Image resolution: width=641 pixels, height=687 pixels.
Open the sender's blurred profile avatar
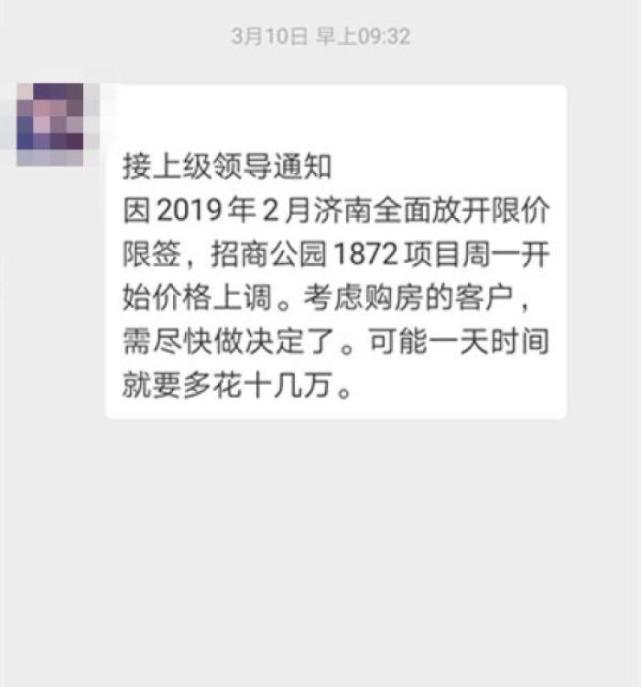tap(50, 124)
